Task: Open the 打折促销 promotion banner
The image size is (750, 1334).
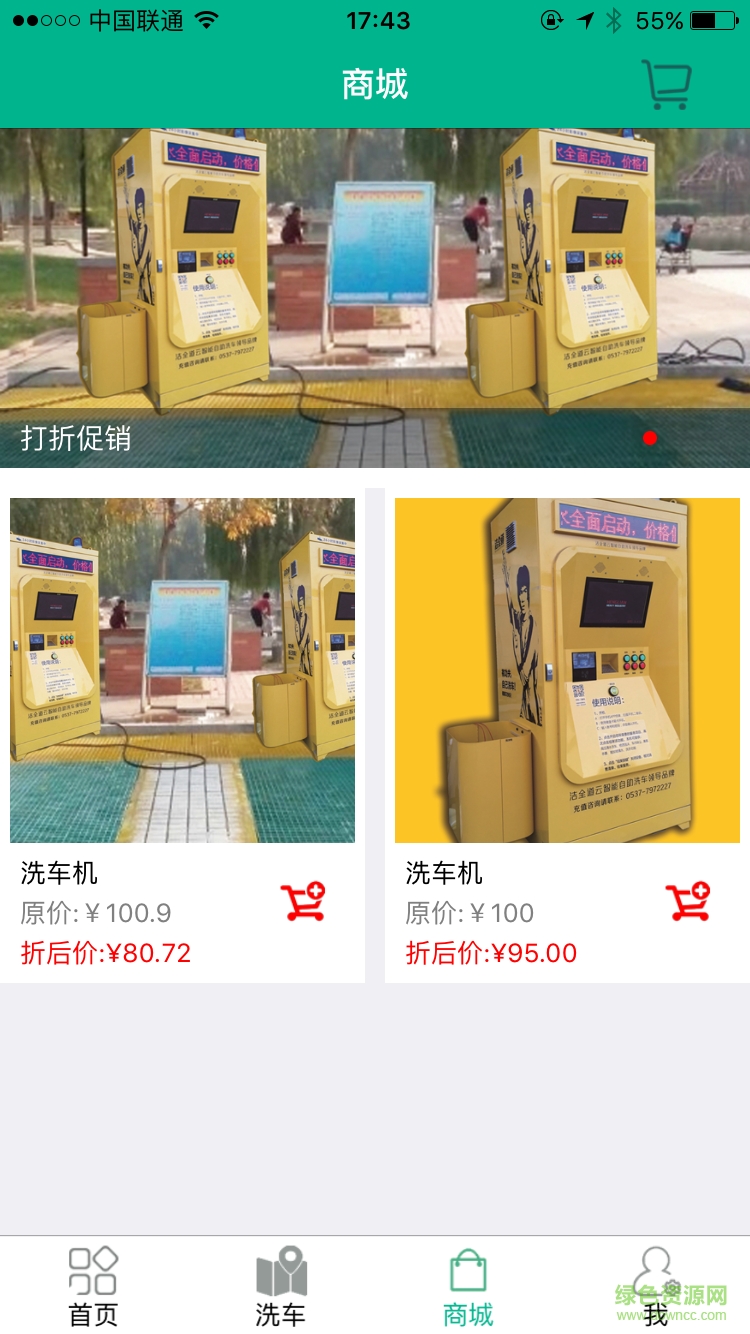Action: pos(375,298)
